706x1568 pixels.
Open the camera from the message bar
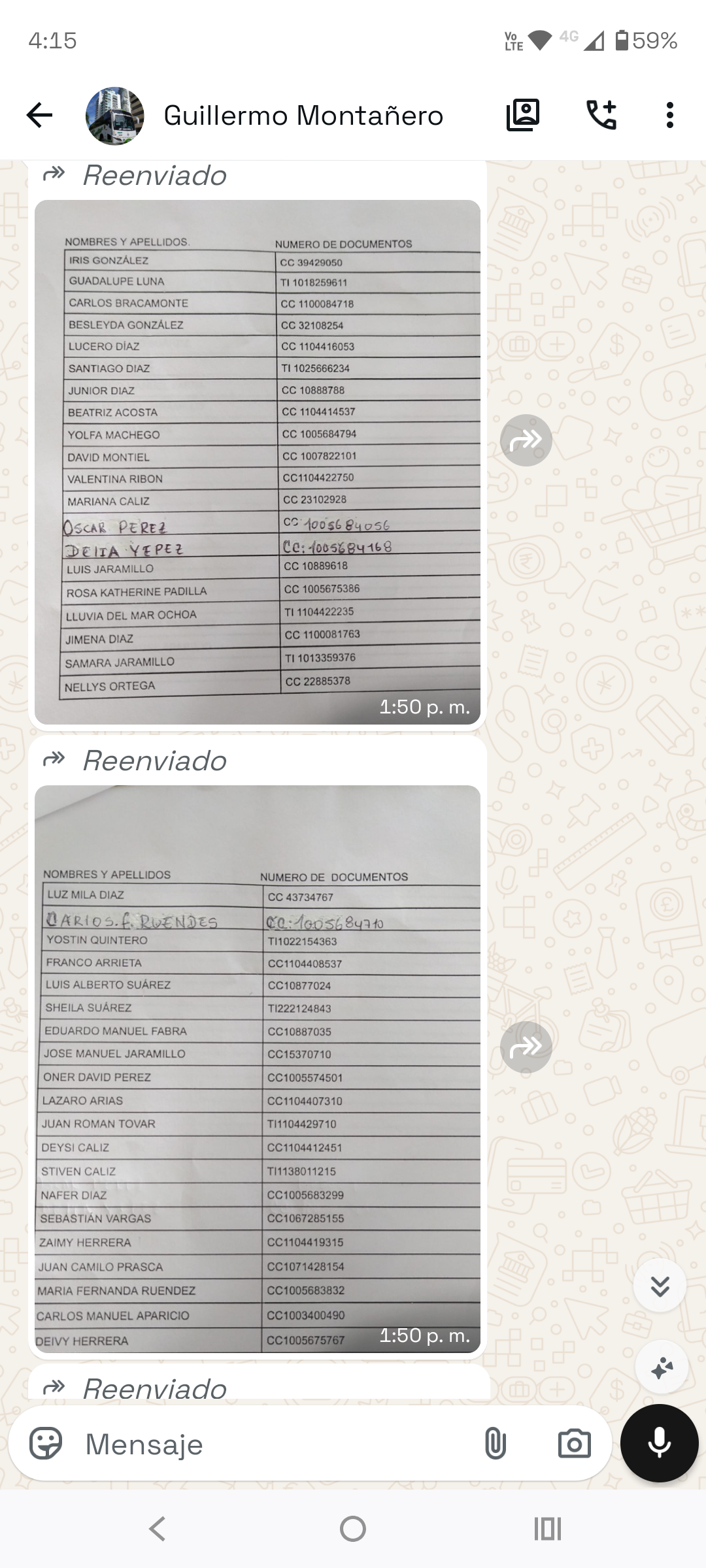[574, 1443]
